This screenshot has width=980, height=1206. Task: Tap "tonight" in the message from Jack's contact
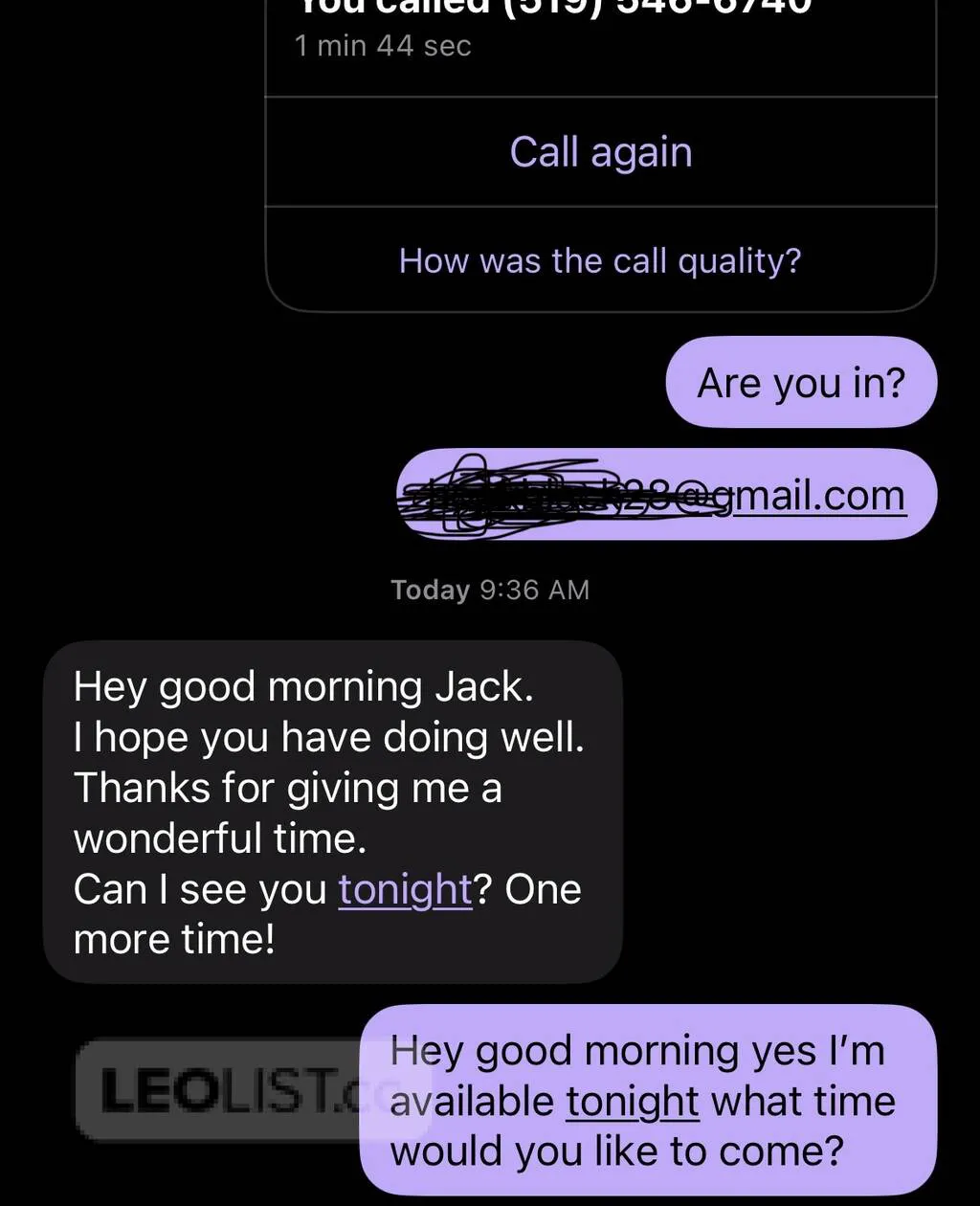pyautogui.click(x=405, y=889)
